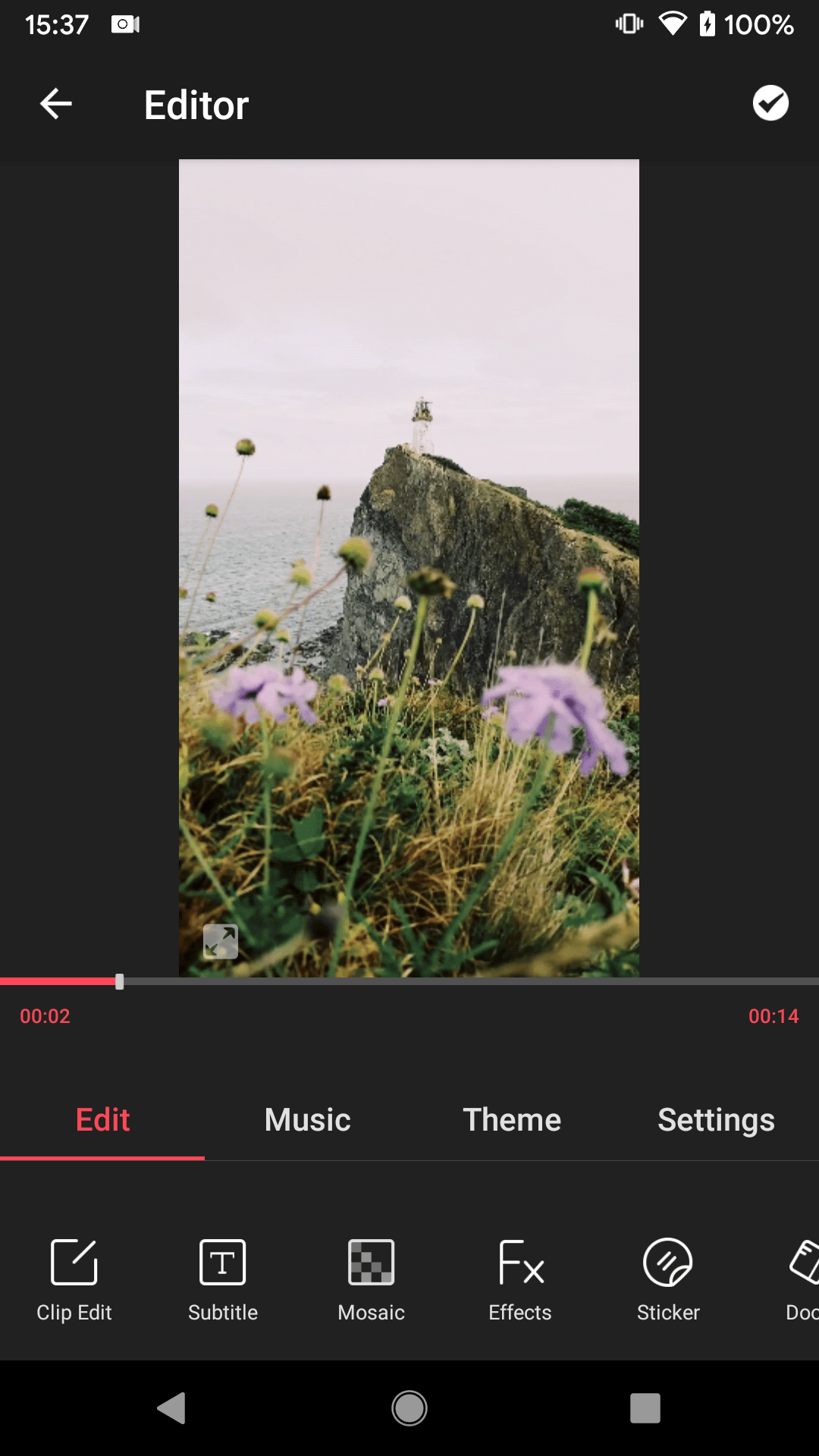
Task: Switch to the Music tab
Action: 306,1119
